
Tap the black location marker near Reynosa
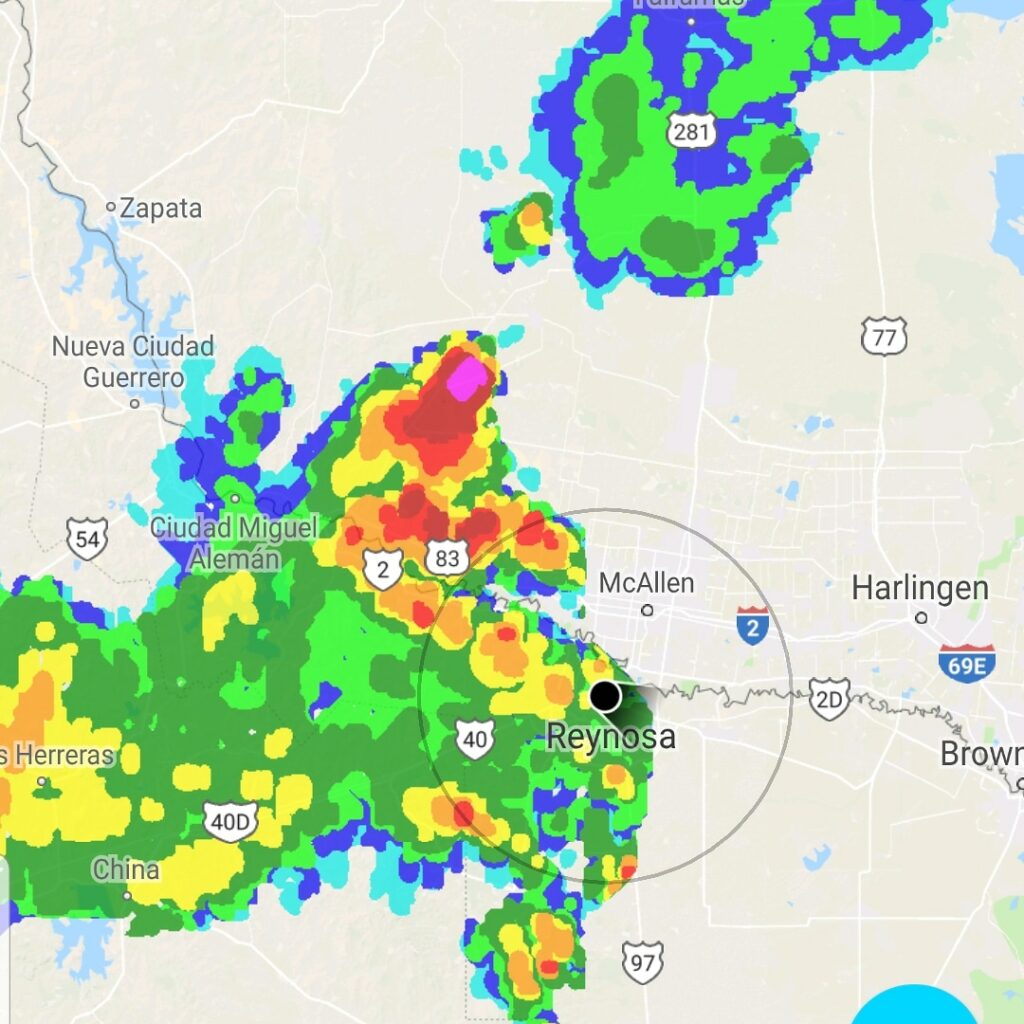point(605,696)
